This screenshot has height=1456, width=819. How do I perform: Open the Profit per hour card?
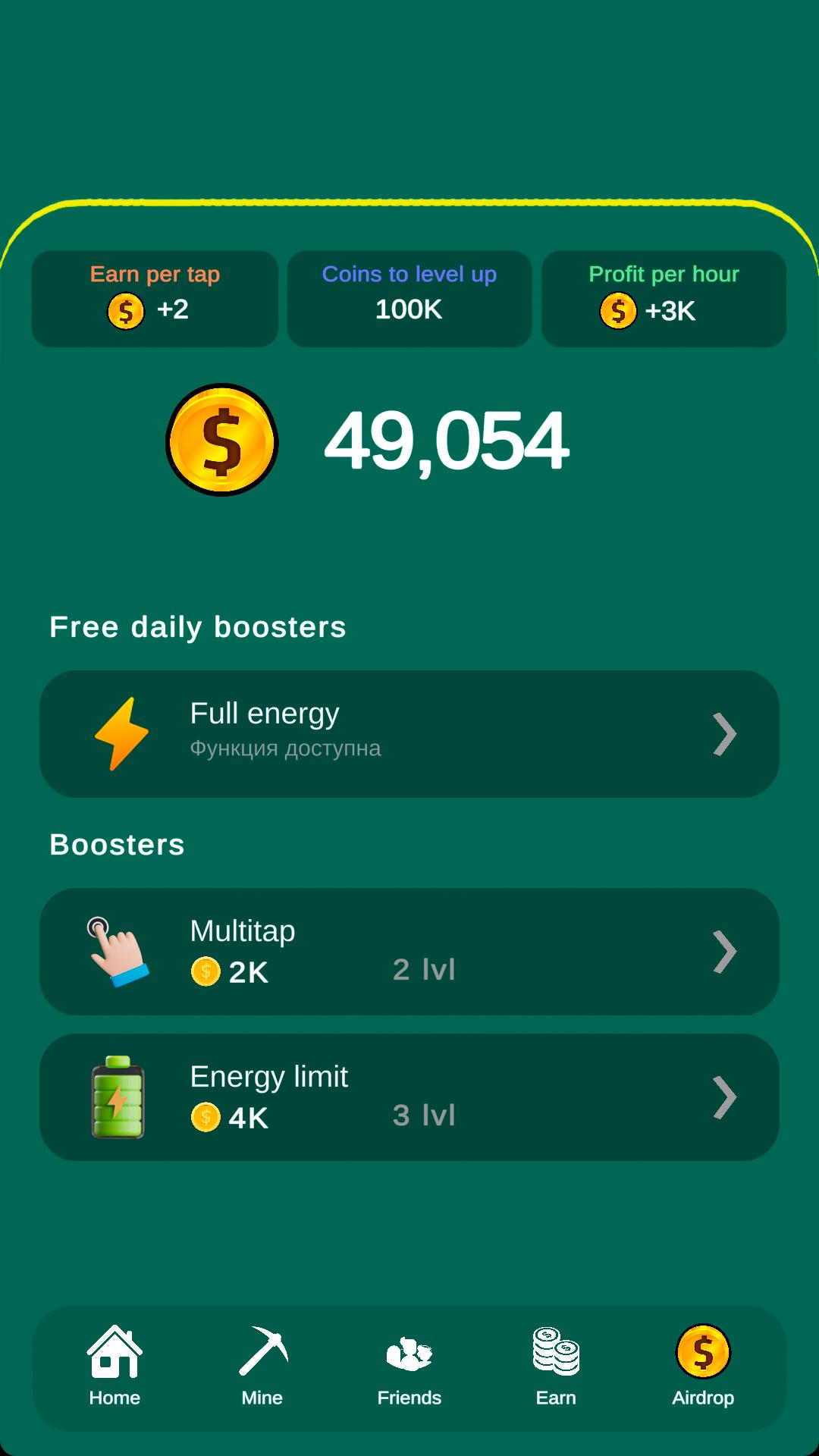[x=664, y=299]
